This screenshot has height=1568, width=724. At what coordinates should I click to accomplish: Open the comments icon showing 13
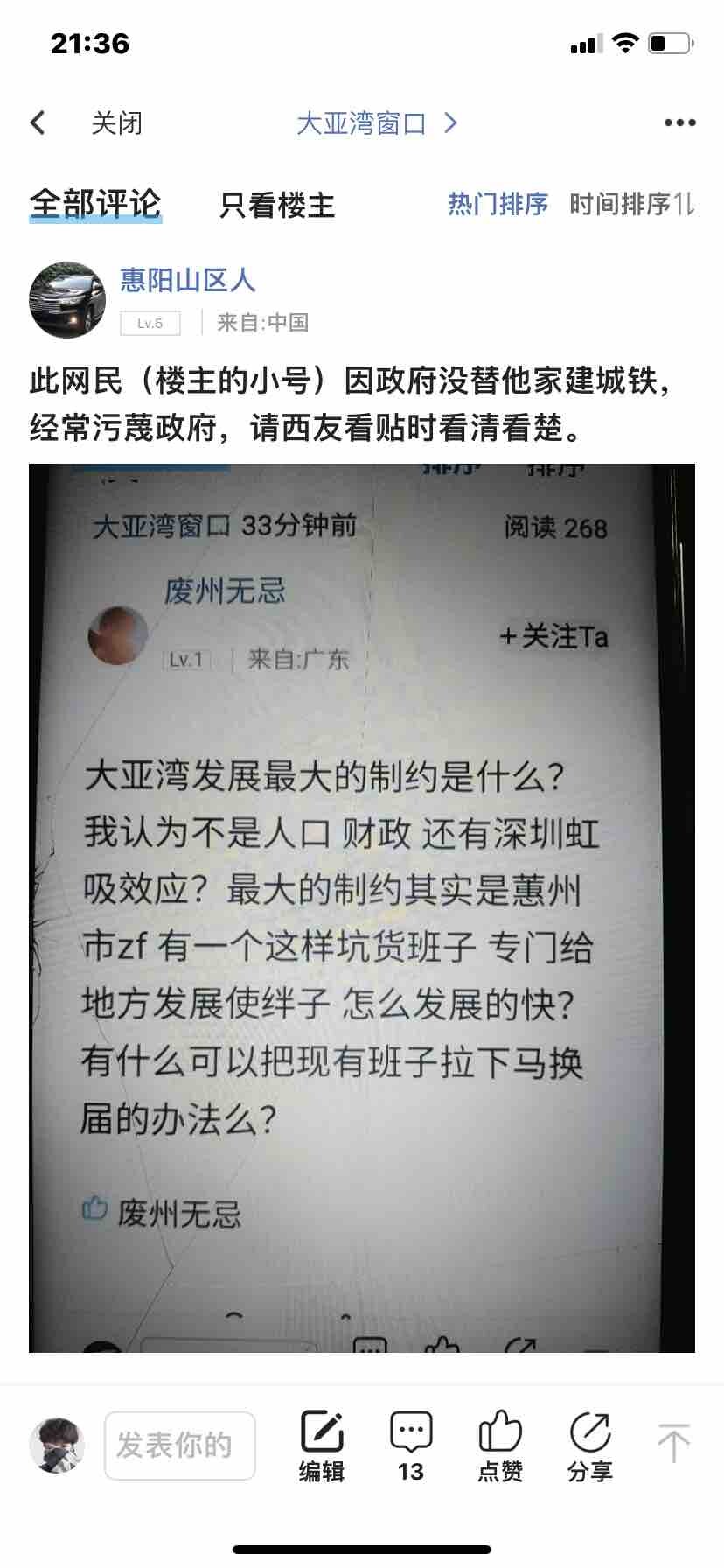click(x=410, y=1445)
